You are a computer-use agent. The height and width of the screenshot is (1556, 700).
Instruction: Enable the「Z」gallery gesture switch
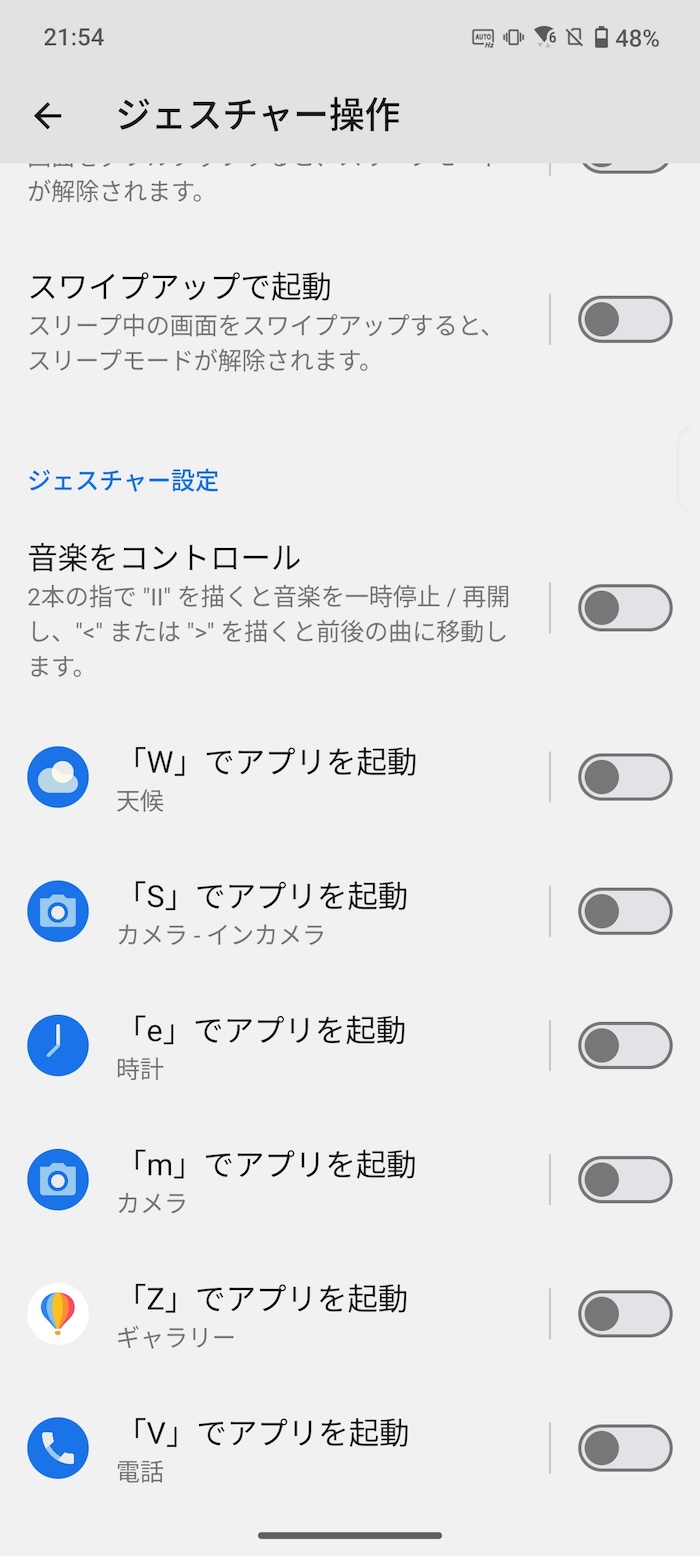pos(625,1314)
